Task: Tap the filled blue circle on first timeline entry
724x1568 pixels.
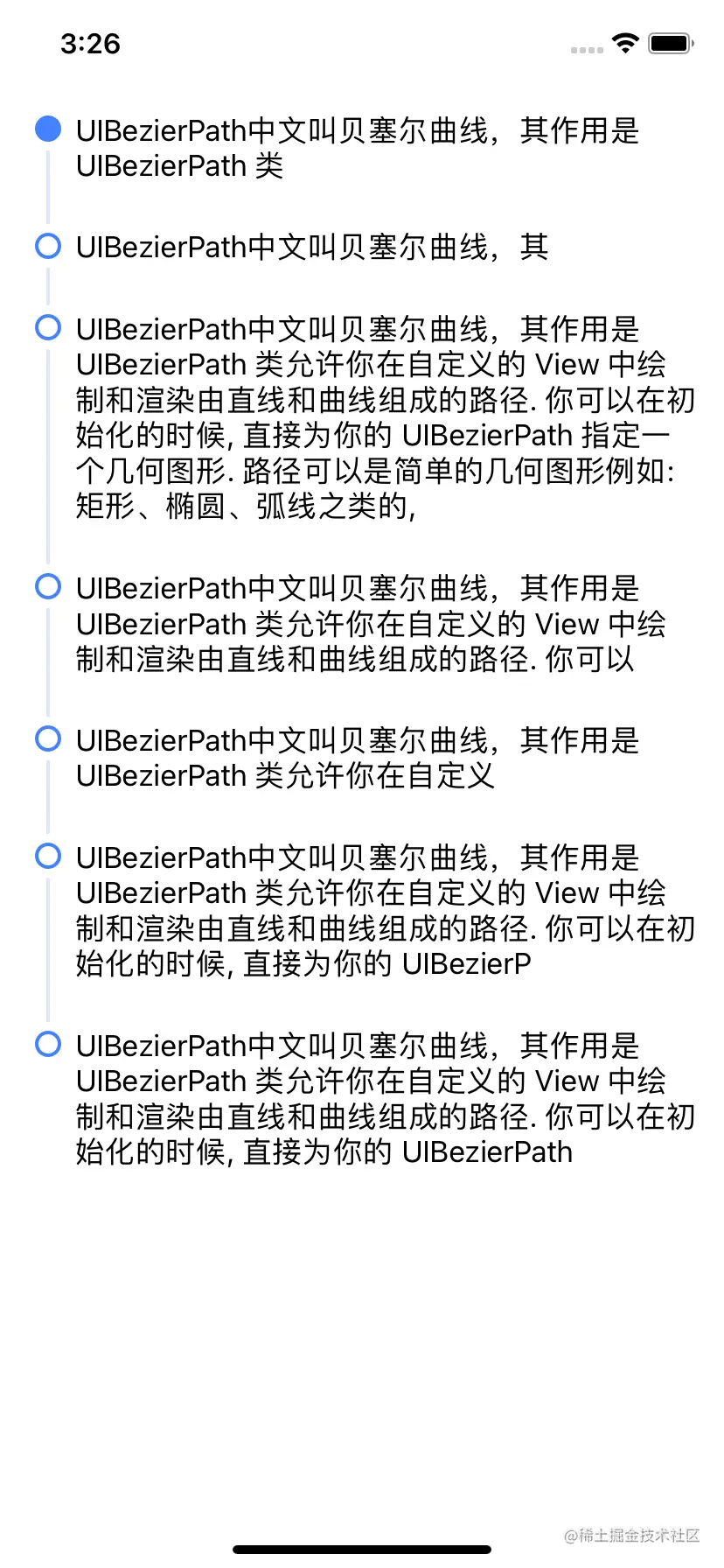Action: click(x=48, y=129)
